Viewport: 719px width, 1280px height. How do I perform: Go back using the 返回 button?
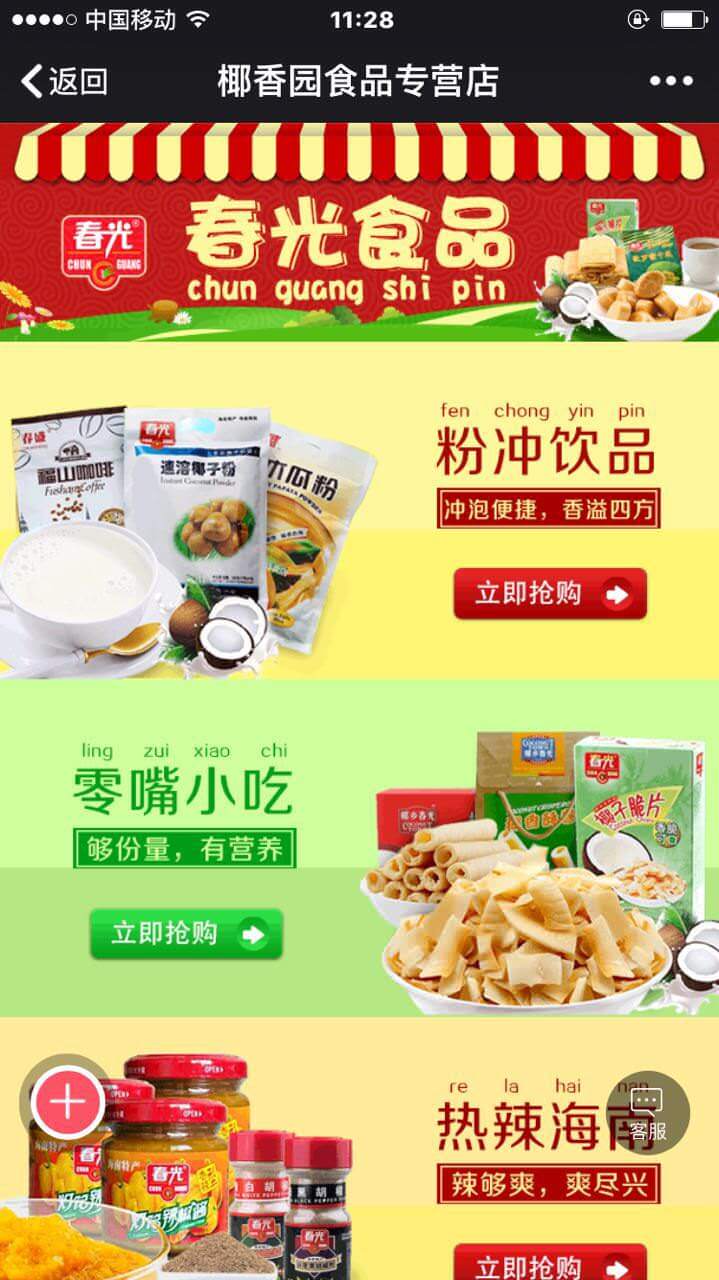[x=64, y=81]
